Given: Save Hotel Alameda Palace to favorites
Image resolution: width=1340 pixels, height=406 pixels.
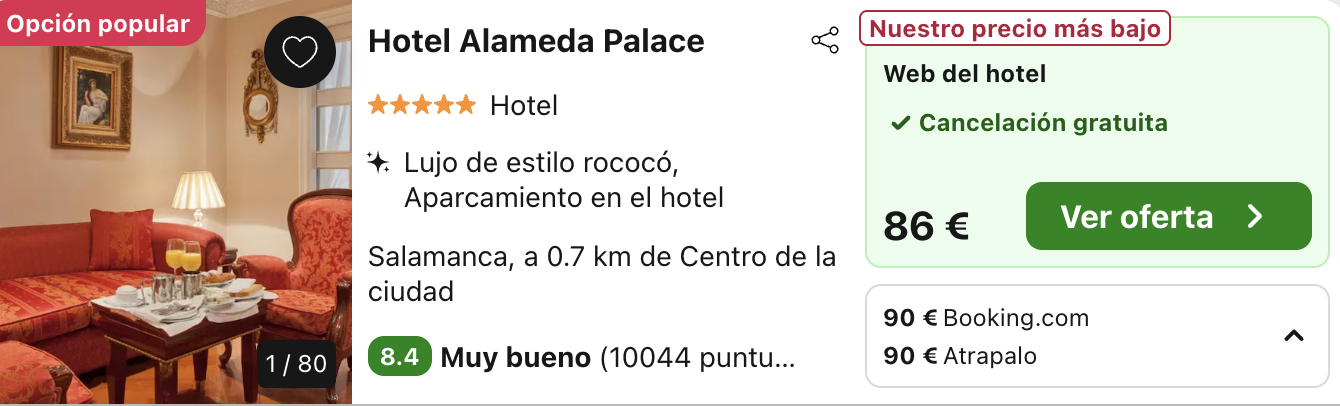Looking at the screenshot, I should (x=299, y=52).
